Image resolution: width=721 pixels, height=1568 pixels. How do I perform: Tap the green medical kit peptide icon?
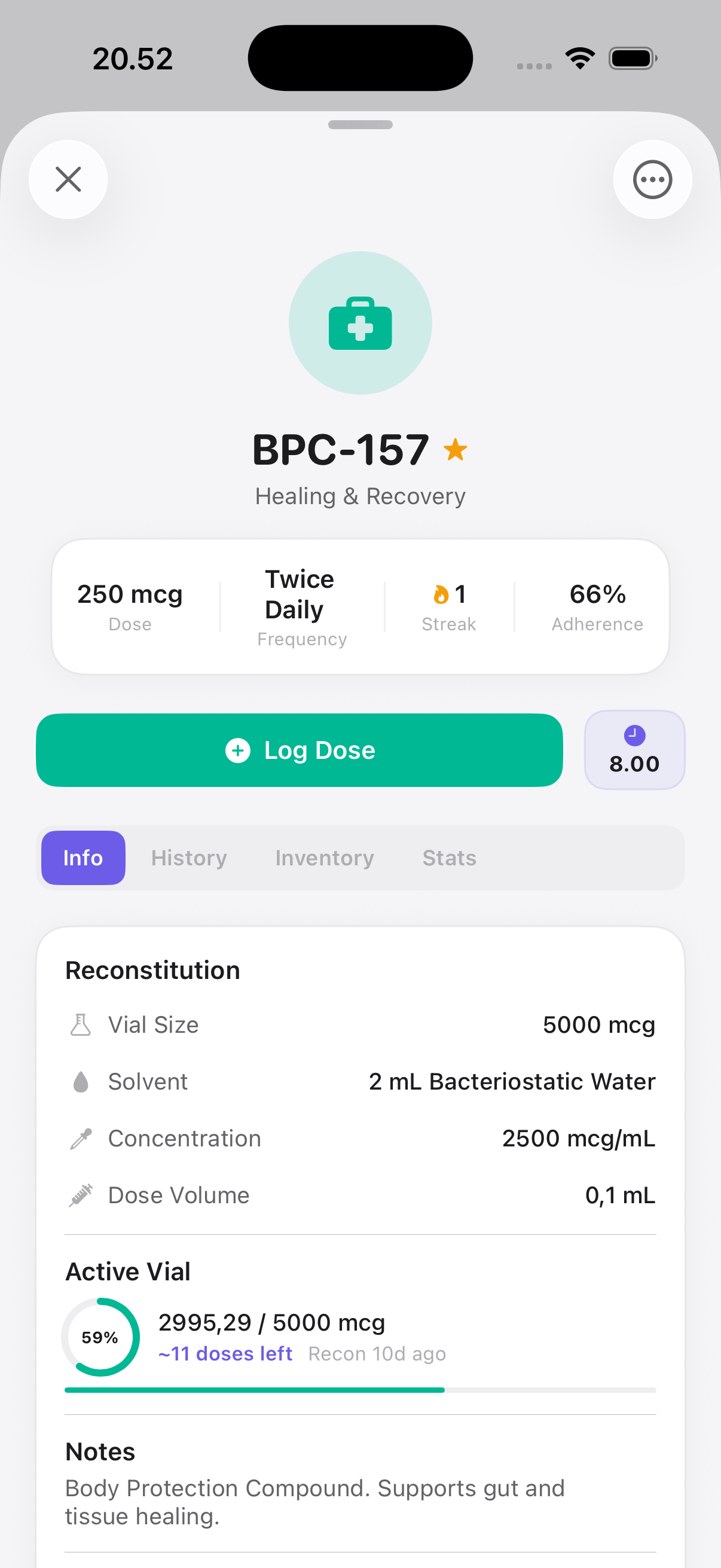point(360,323)
